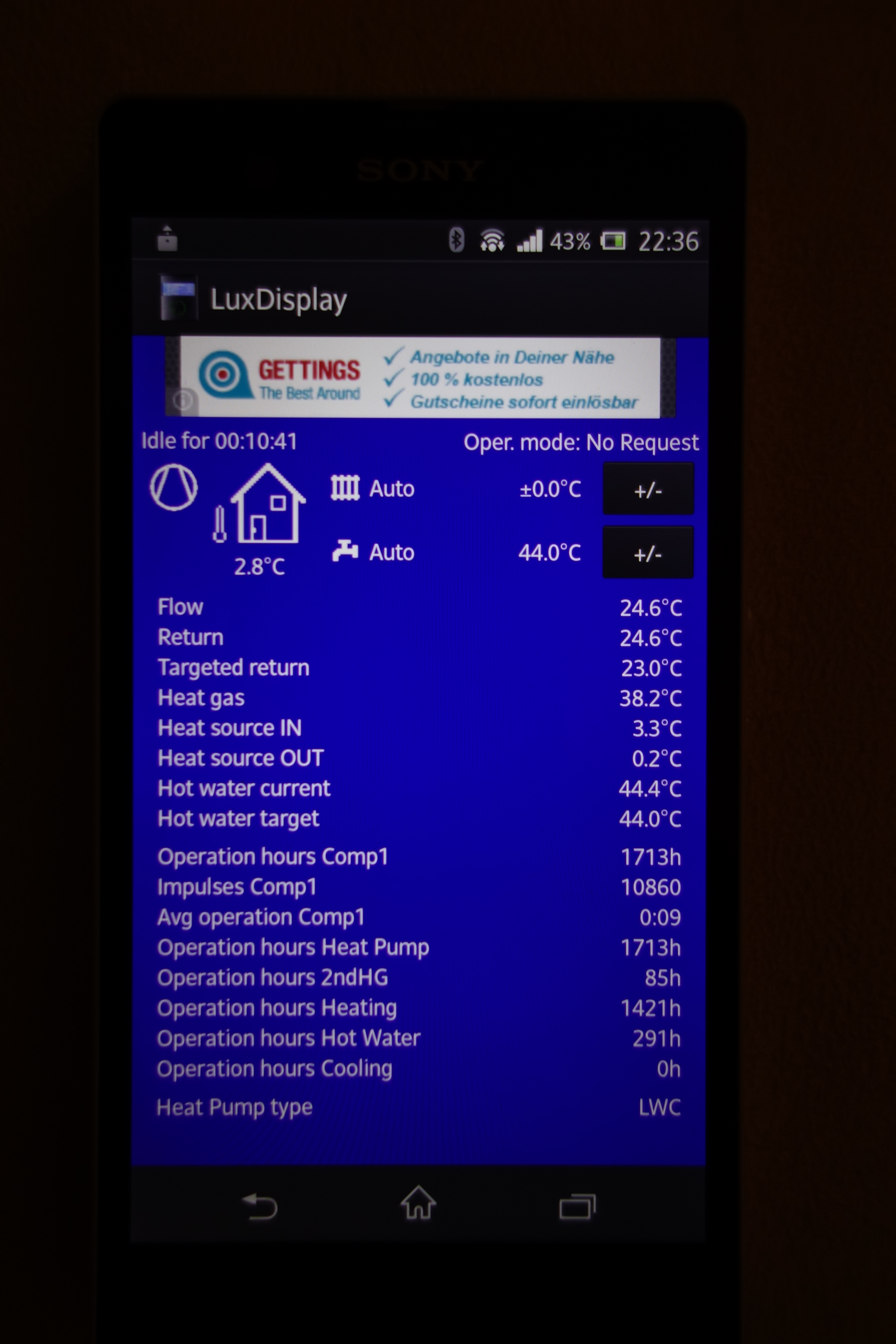
Task: Adjust hot water temperature with +/- button
Action: click(x=648, y=553)
